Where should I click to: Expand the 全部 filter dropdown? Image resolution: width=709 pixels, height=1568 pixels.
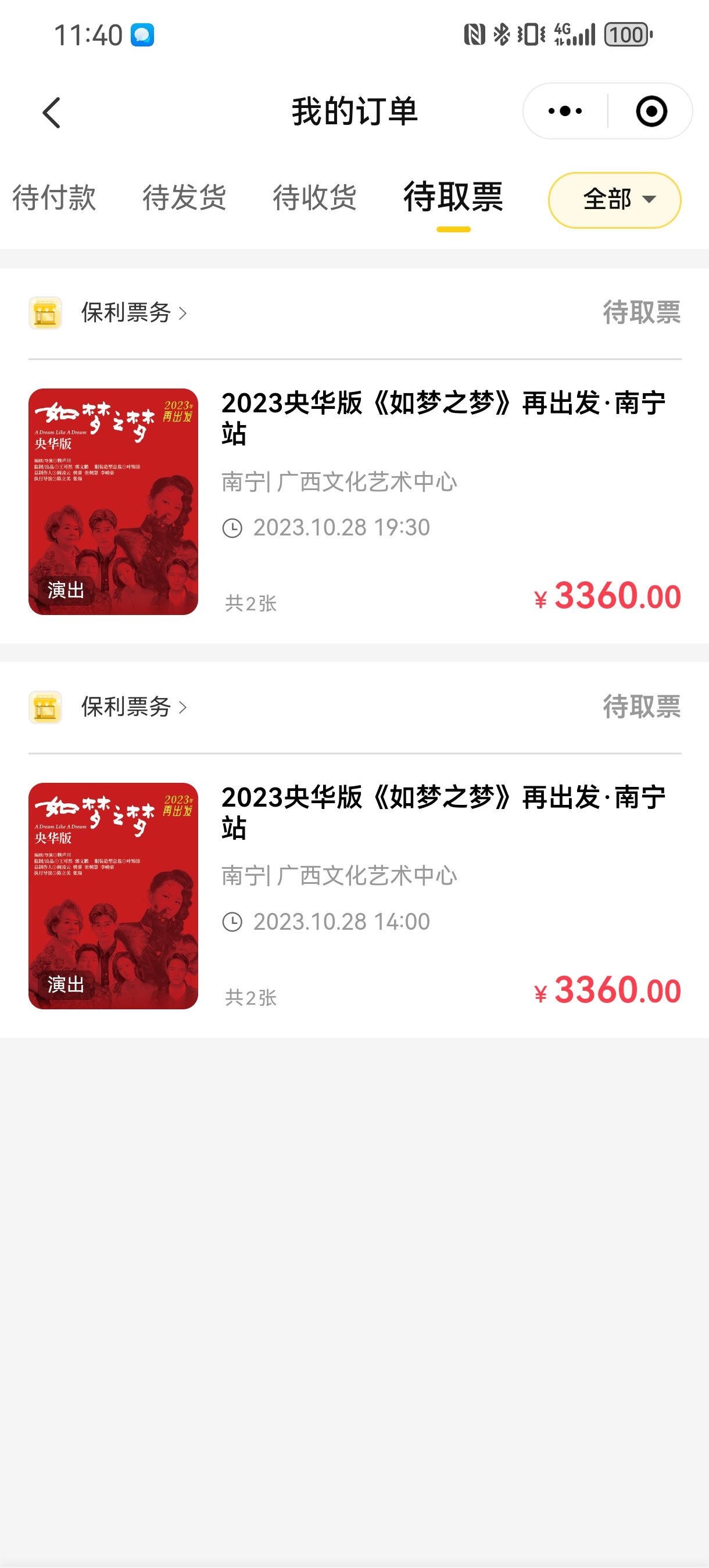coord(615,200)
